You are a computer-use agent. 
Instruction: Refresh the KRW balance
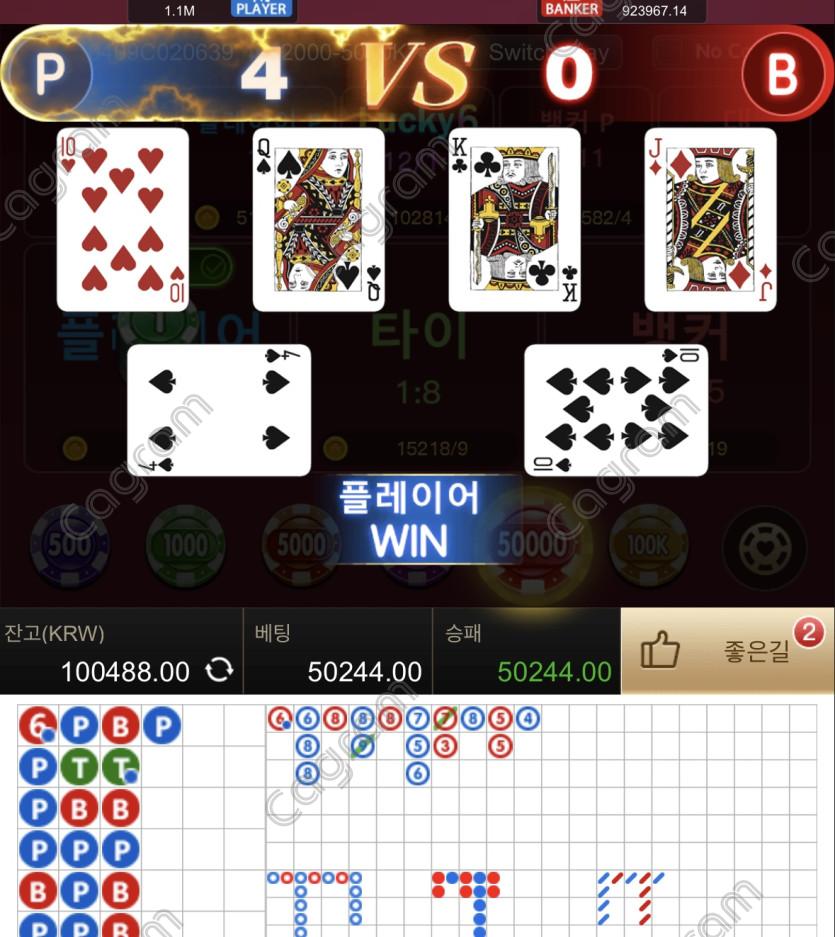(x=218, y=671)
